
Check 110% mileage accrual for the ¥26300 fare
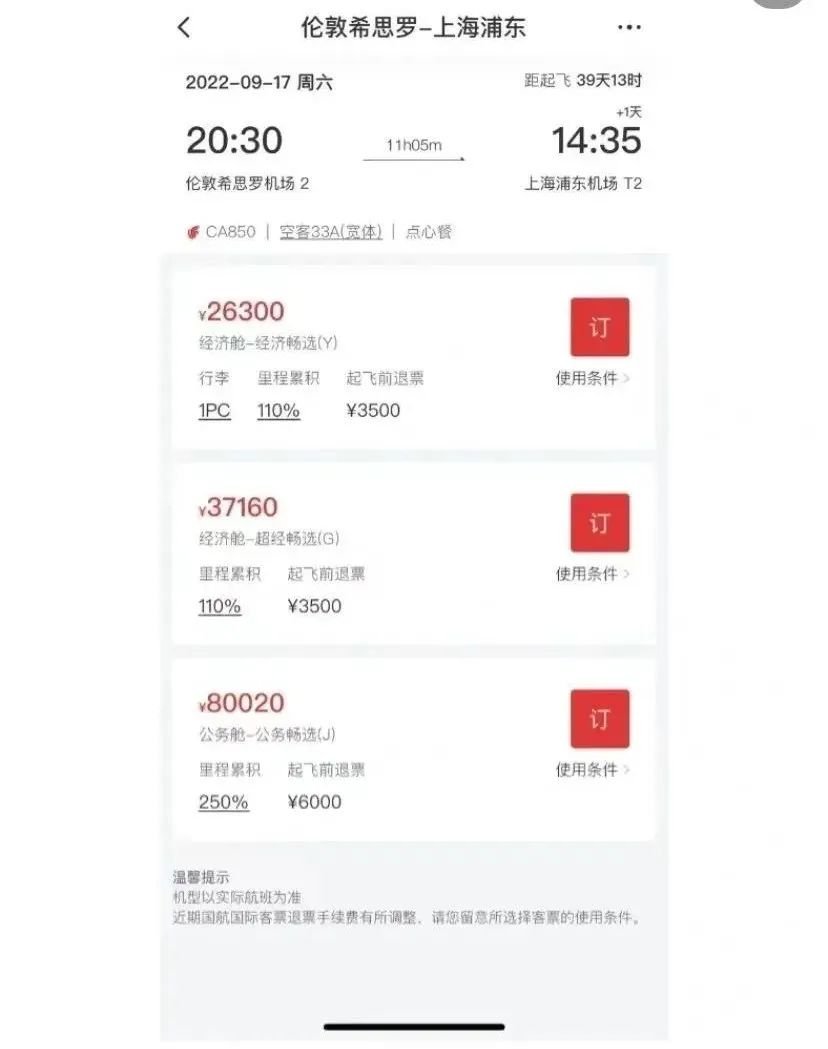(x=279, y=410)
